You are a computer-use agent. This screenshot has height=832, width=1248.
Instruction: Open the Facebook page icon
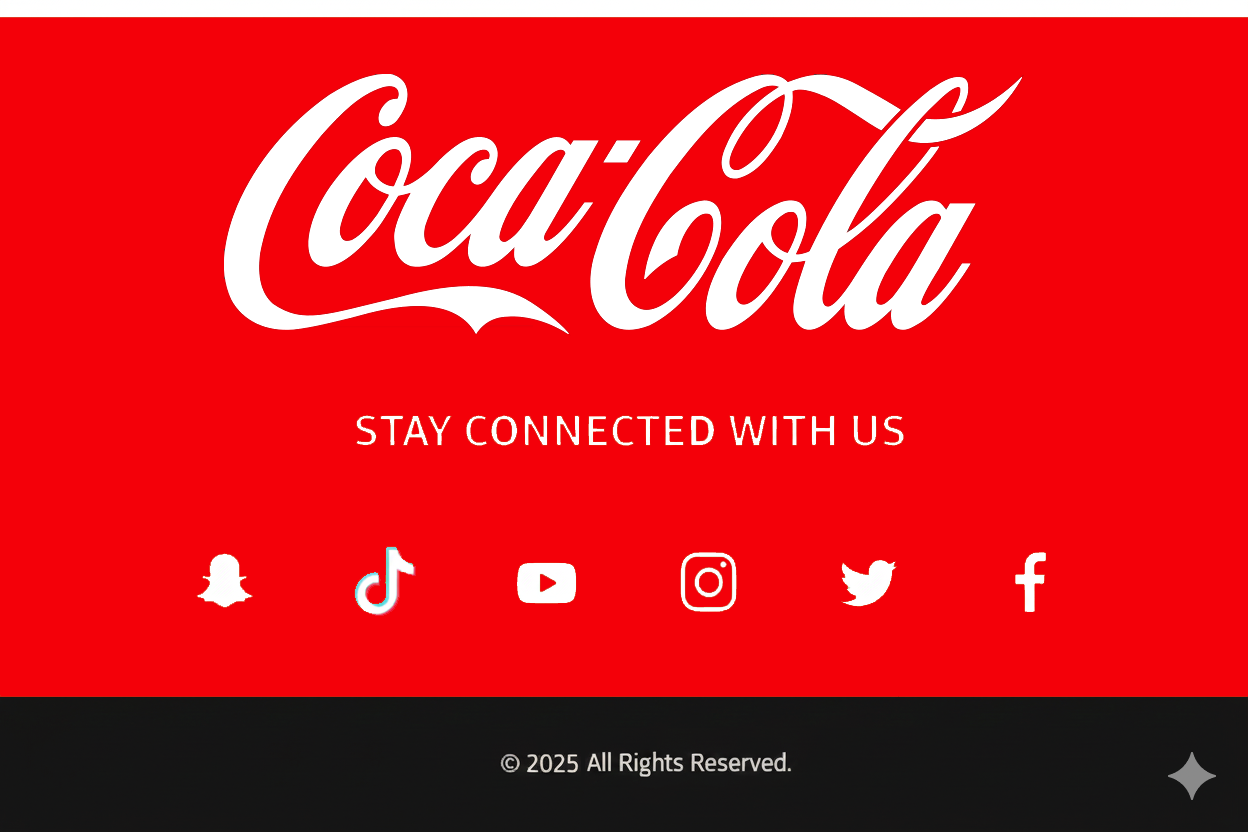(1030, 582)
